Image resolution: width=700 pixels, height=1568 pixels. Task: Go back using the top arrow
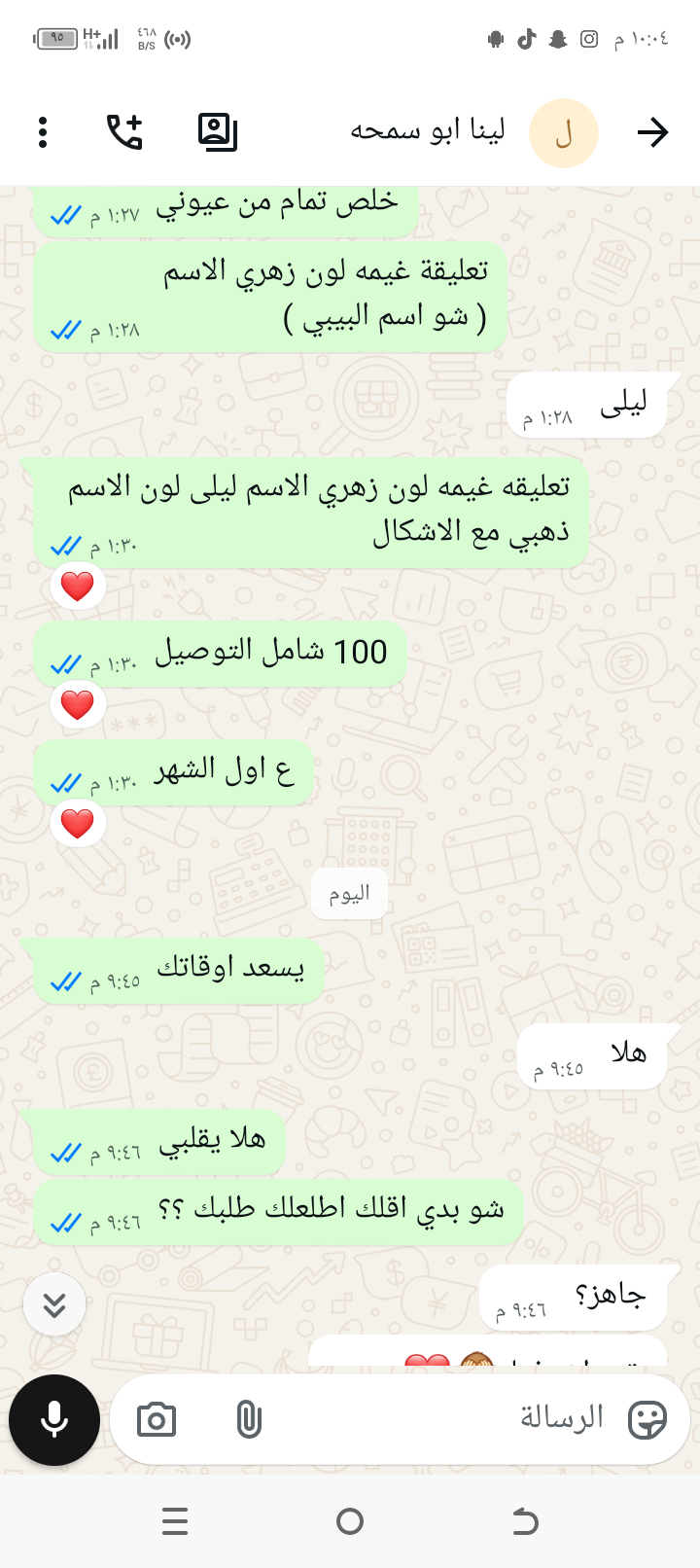(x=652, y=132)
